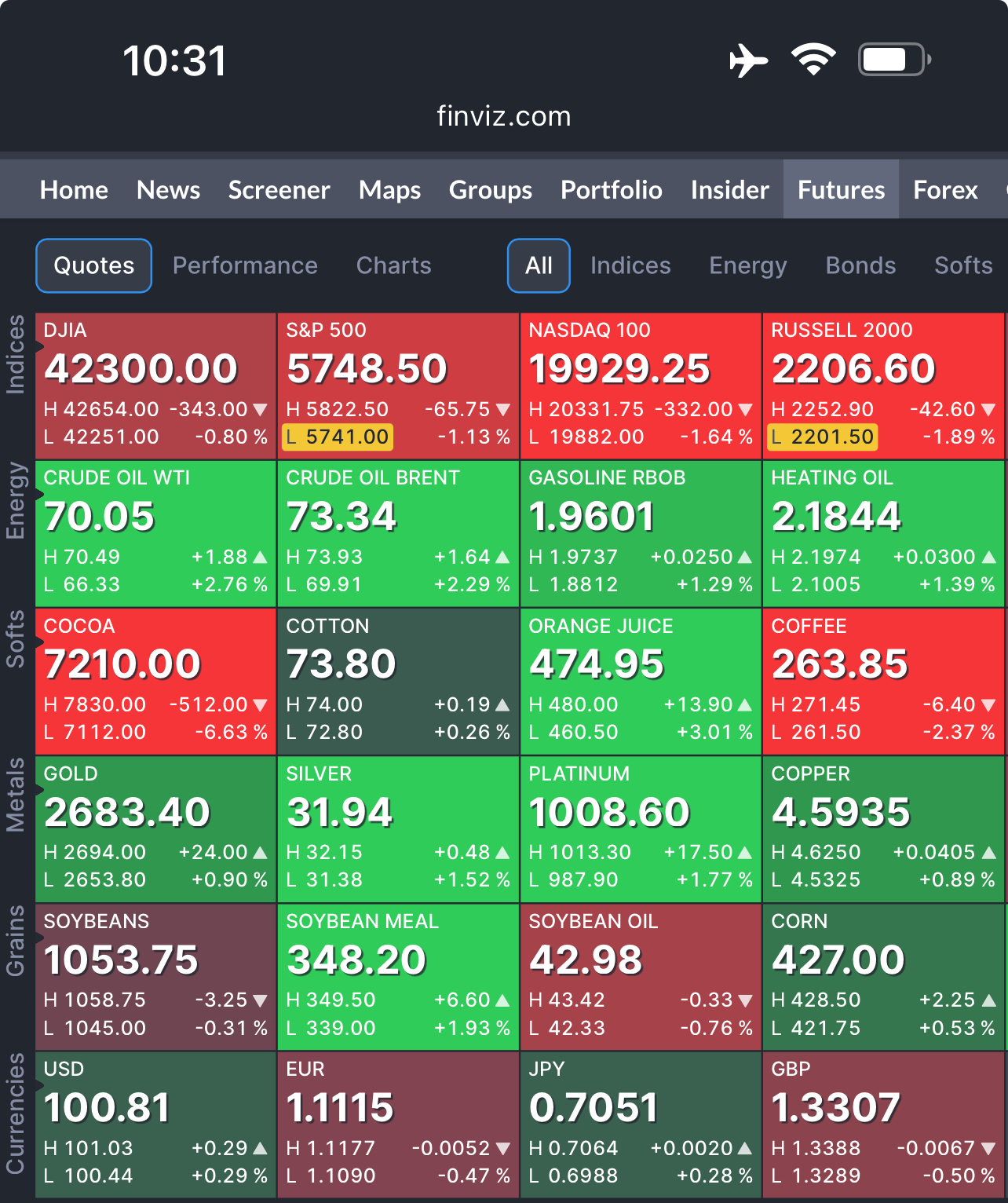Screen dimensions: 1008x1203
Task: Show the Charts view
Action: point(393,265)
